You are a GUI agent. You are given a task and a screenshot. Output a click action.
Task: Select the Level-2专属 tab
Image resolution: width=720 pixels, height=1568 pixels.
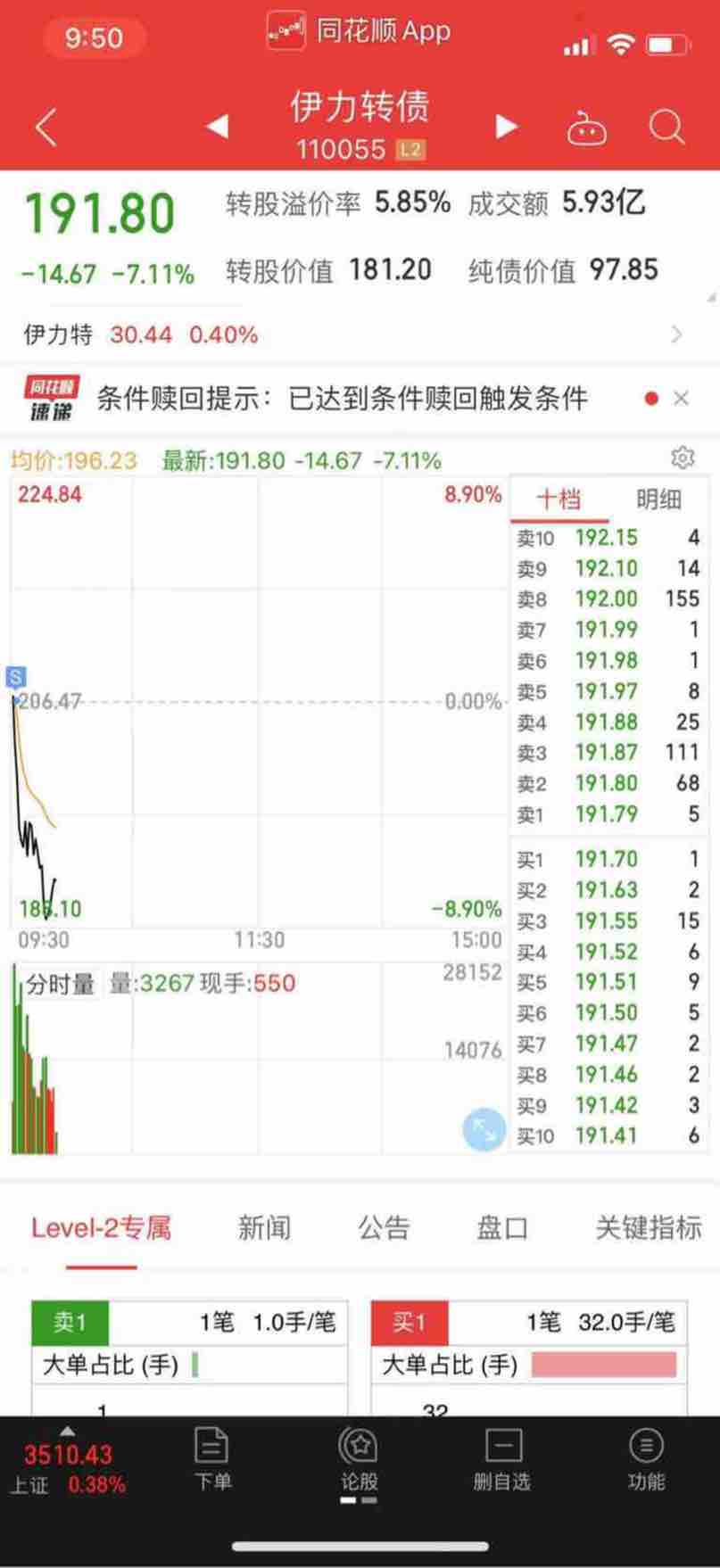point(101,1227)
